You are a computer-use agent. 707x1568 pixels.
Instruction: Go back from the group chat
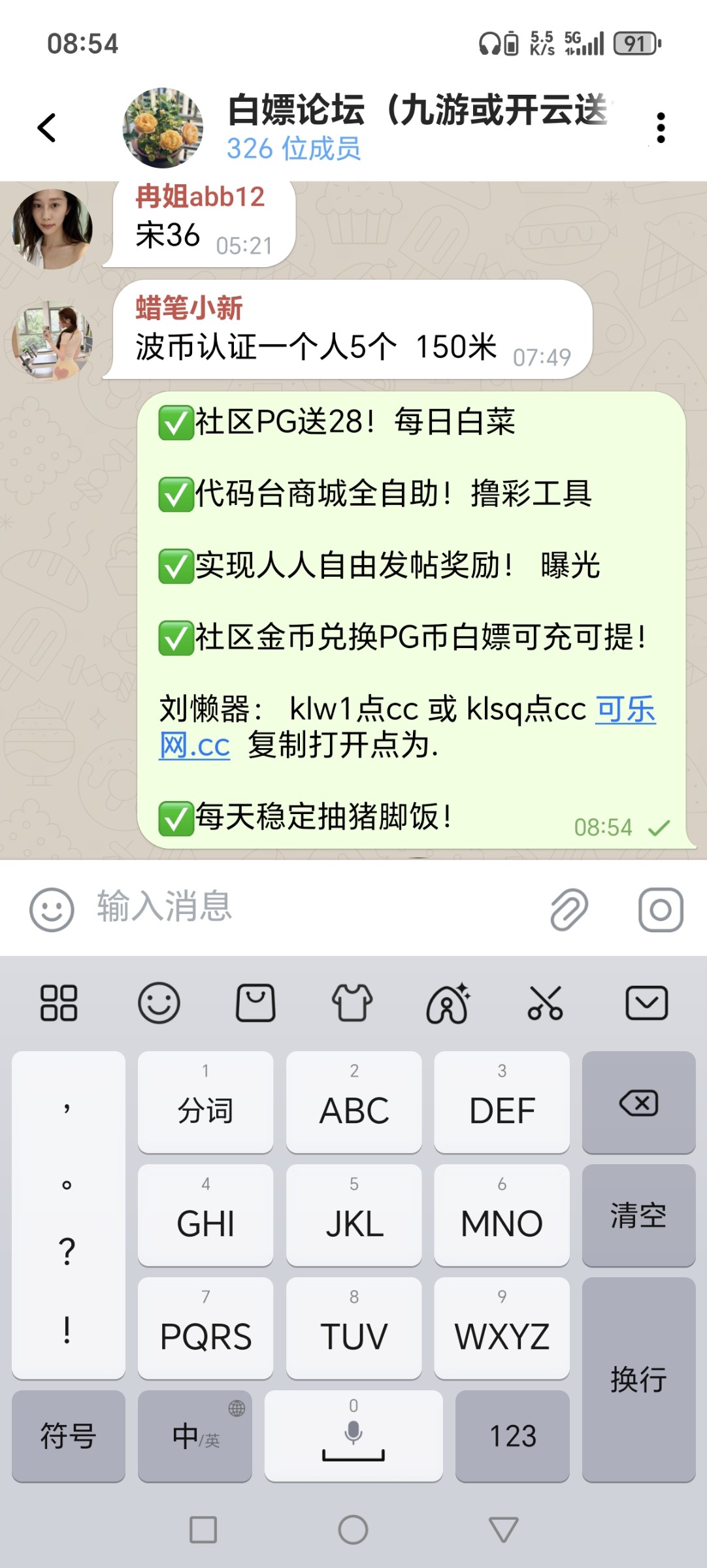(47, 127)
